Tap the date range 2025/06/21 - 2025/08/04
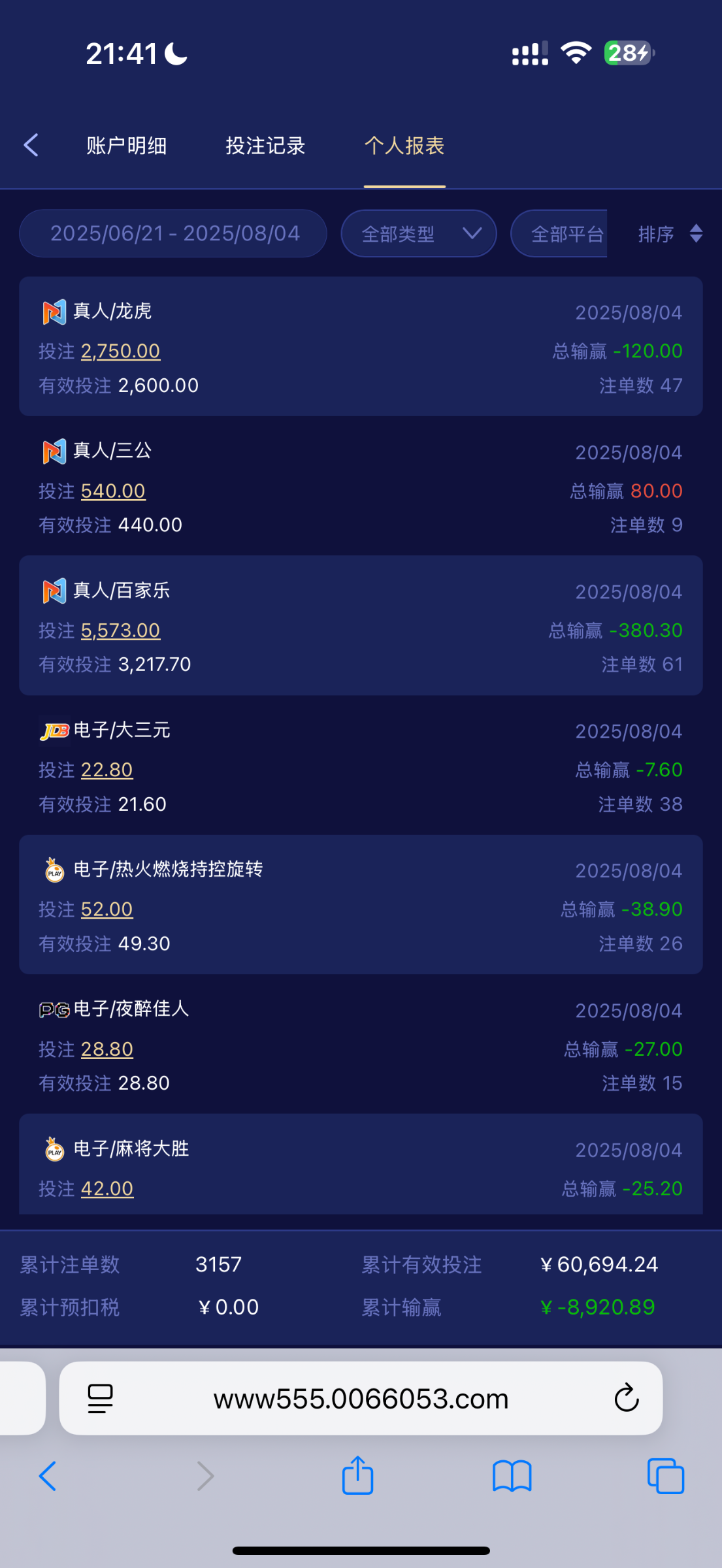This screenshot has width=722, height=1568. pyautogui.click(x=172, y=233)
